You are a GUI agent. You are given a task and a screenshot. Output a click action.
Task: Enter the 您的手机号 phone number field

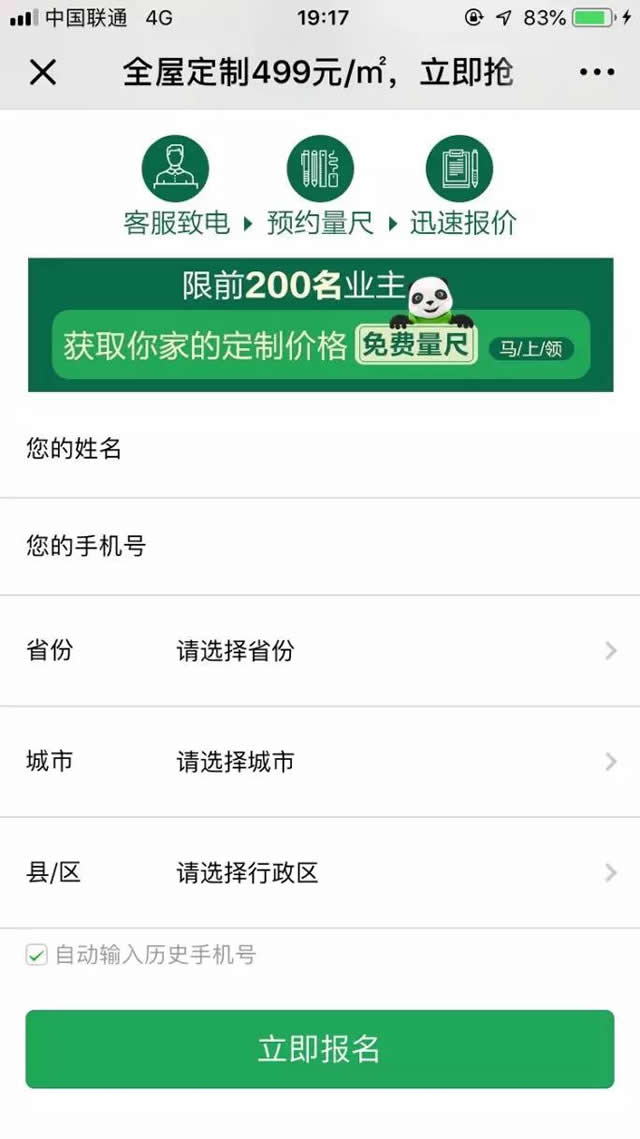(320, 546)
